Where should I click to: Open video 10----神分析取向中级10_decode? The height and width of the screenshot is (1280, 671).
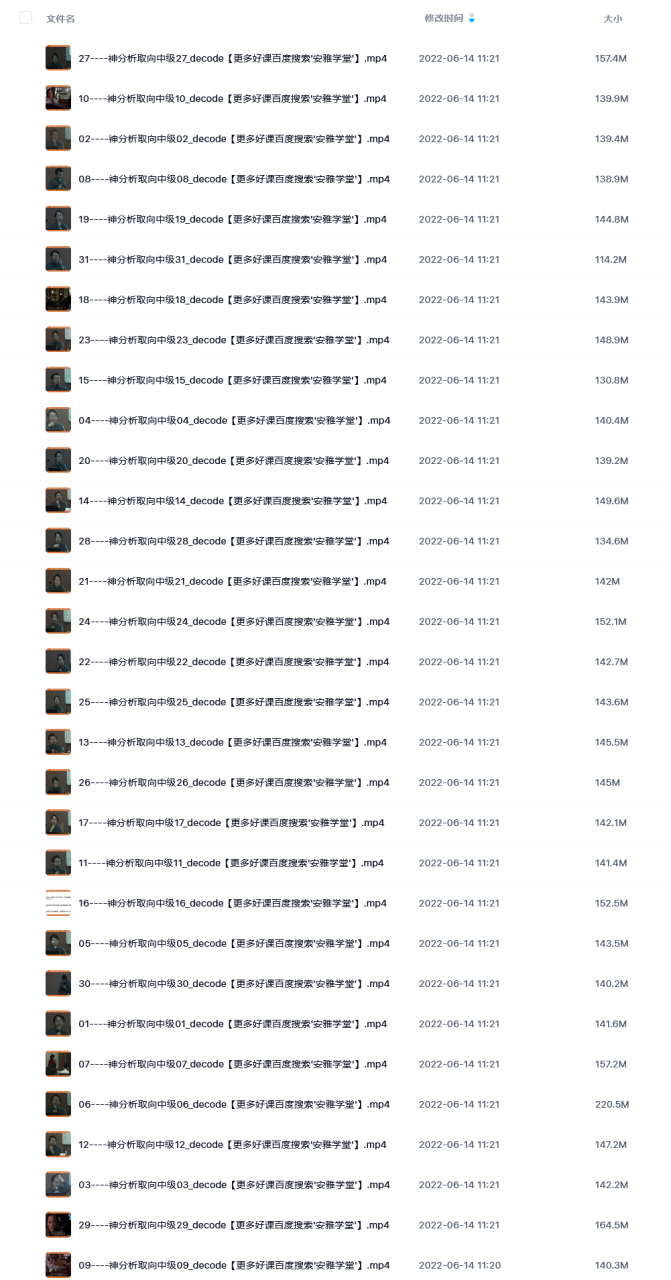(x=232, y=98)
